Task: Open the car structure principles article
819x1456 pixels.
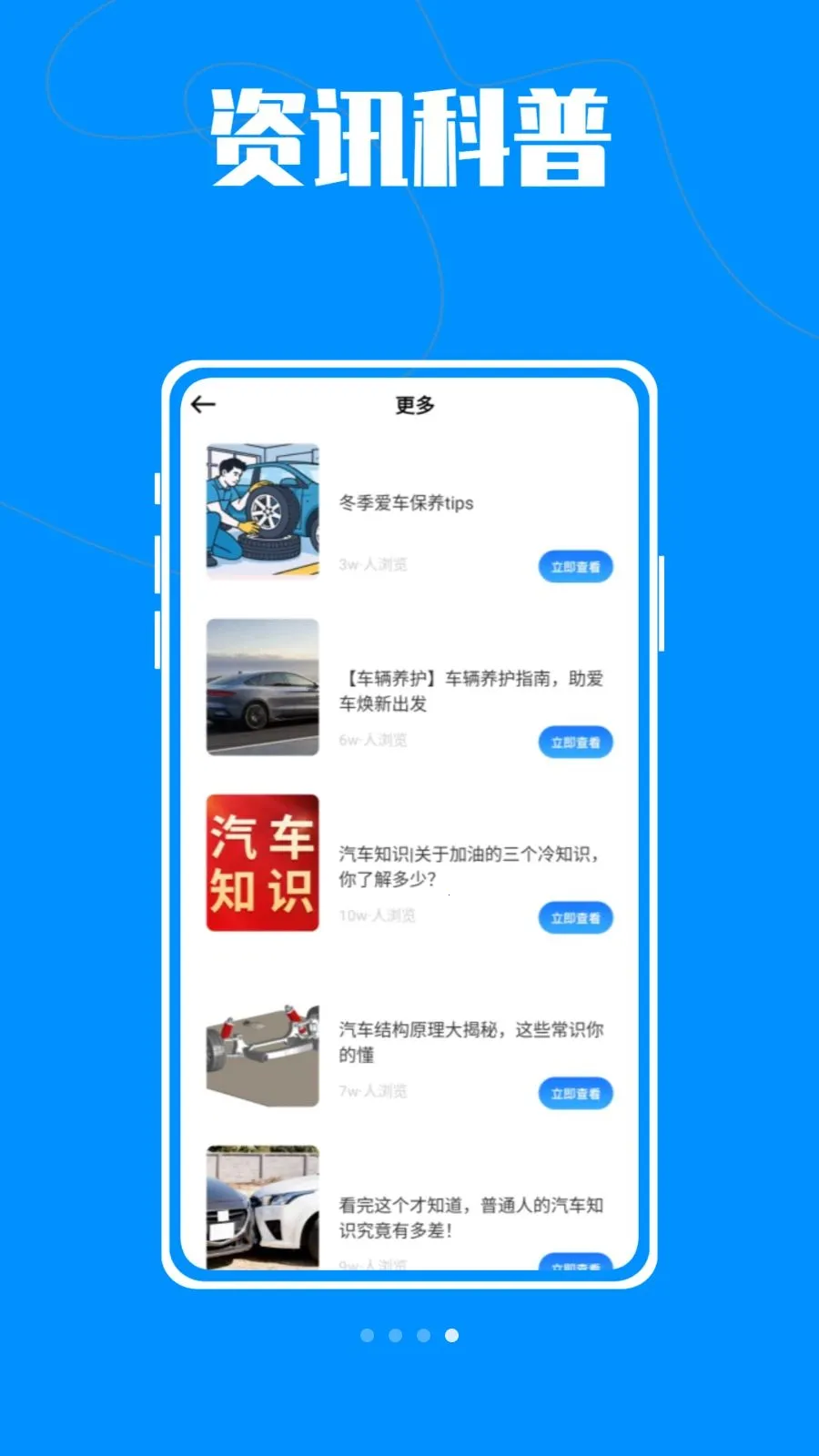Action: [472, 1043]
